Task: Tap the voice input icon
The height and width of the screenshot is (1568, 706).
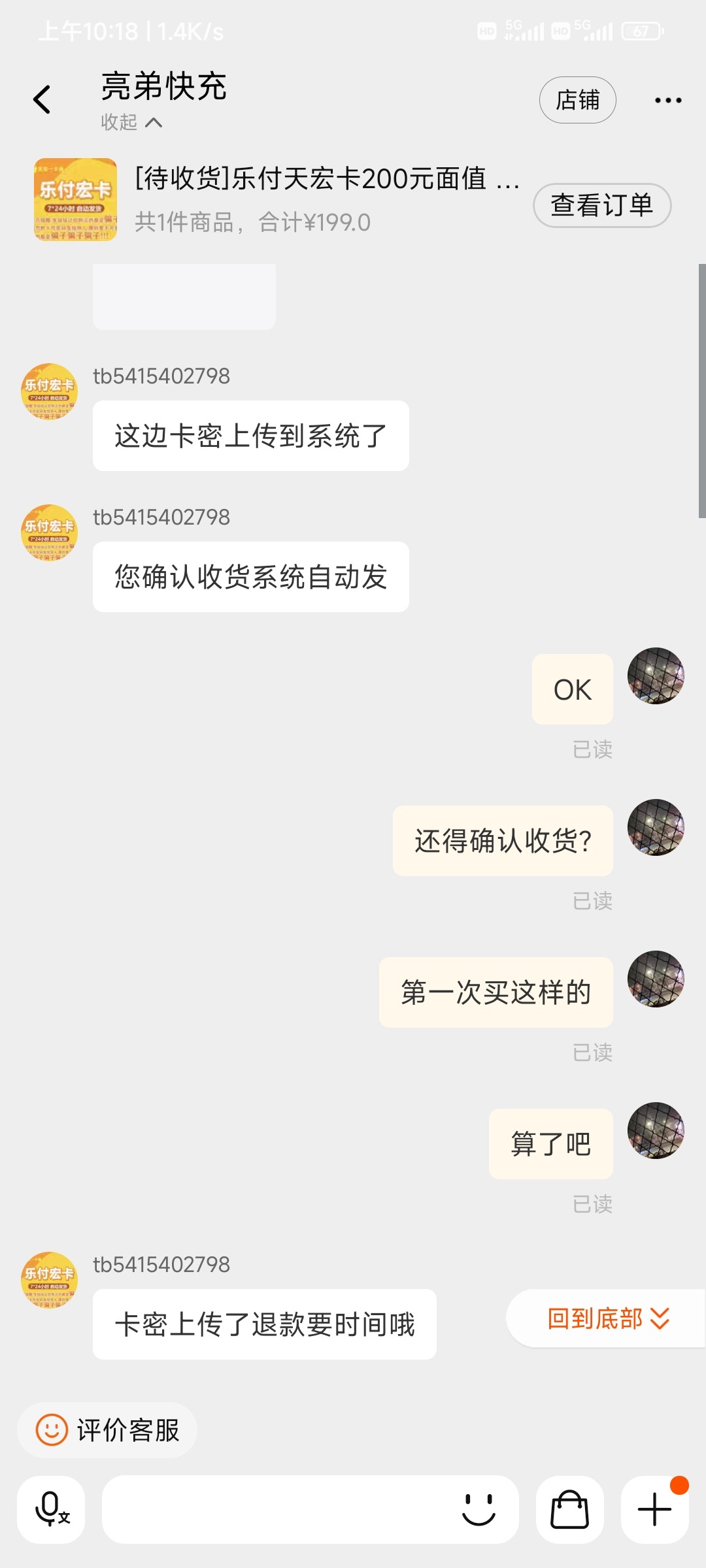Action: (51, 1511)
